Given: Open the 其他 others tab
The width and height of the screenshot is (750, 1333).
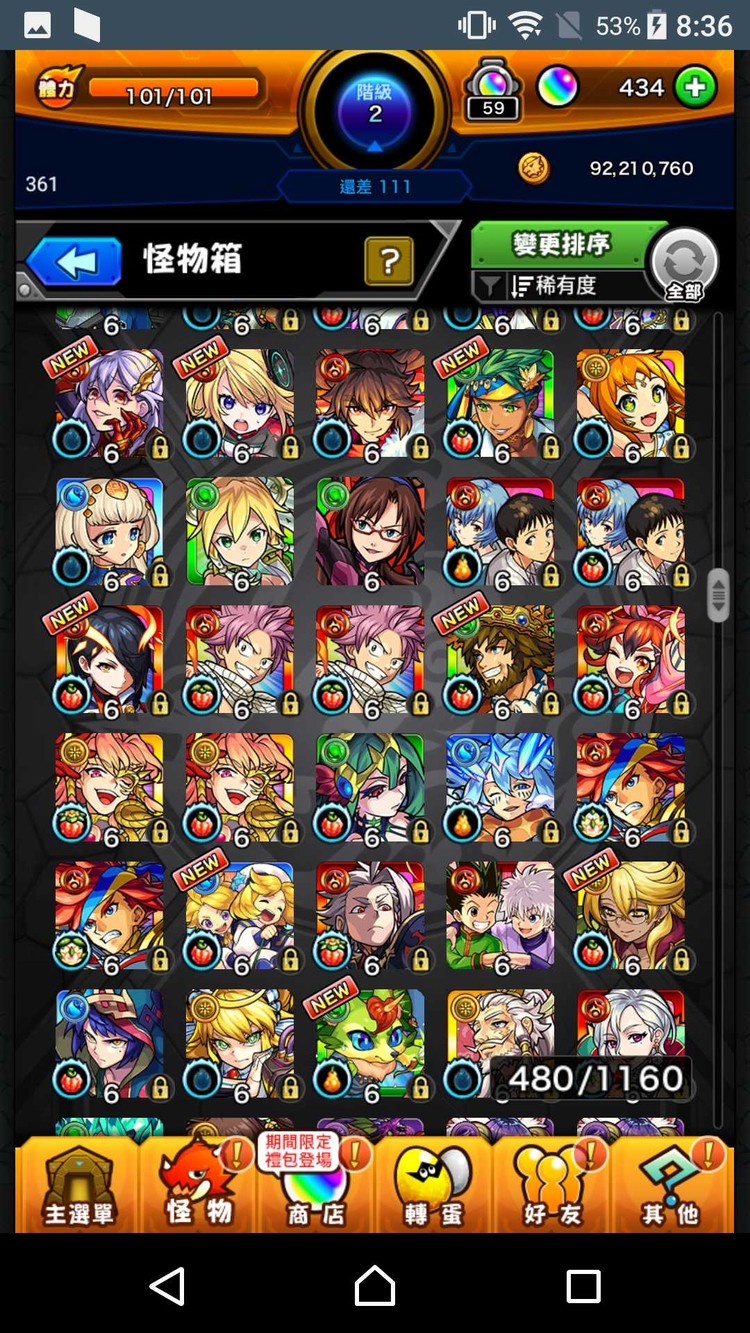Looking at the screenshot, I should point(670,1186).
